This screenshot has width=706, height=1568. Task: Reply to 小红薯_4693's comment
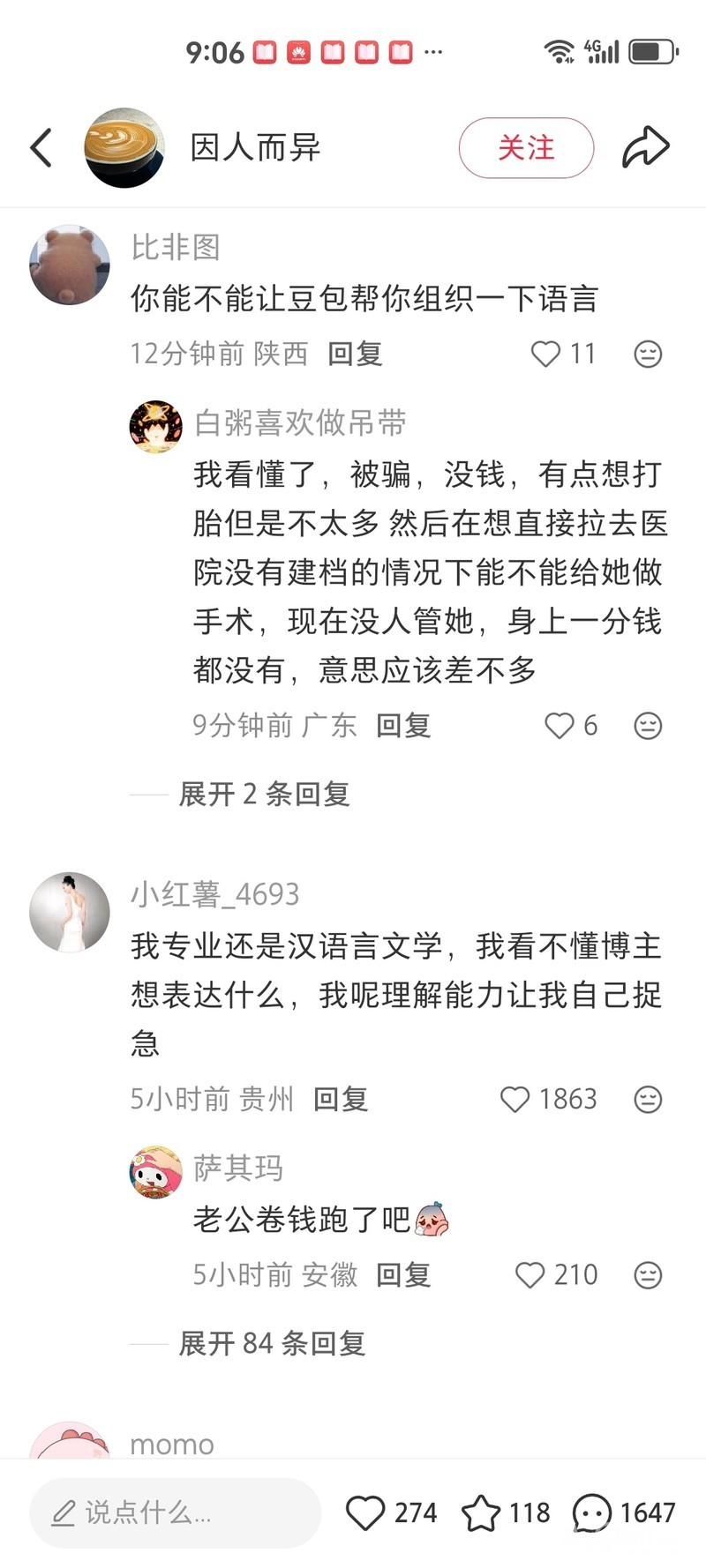pos(341,1099)
